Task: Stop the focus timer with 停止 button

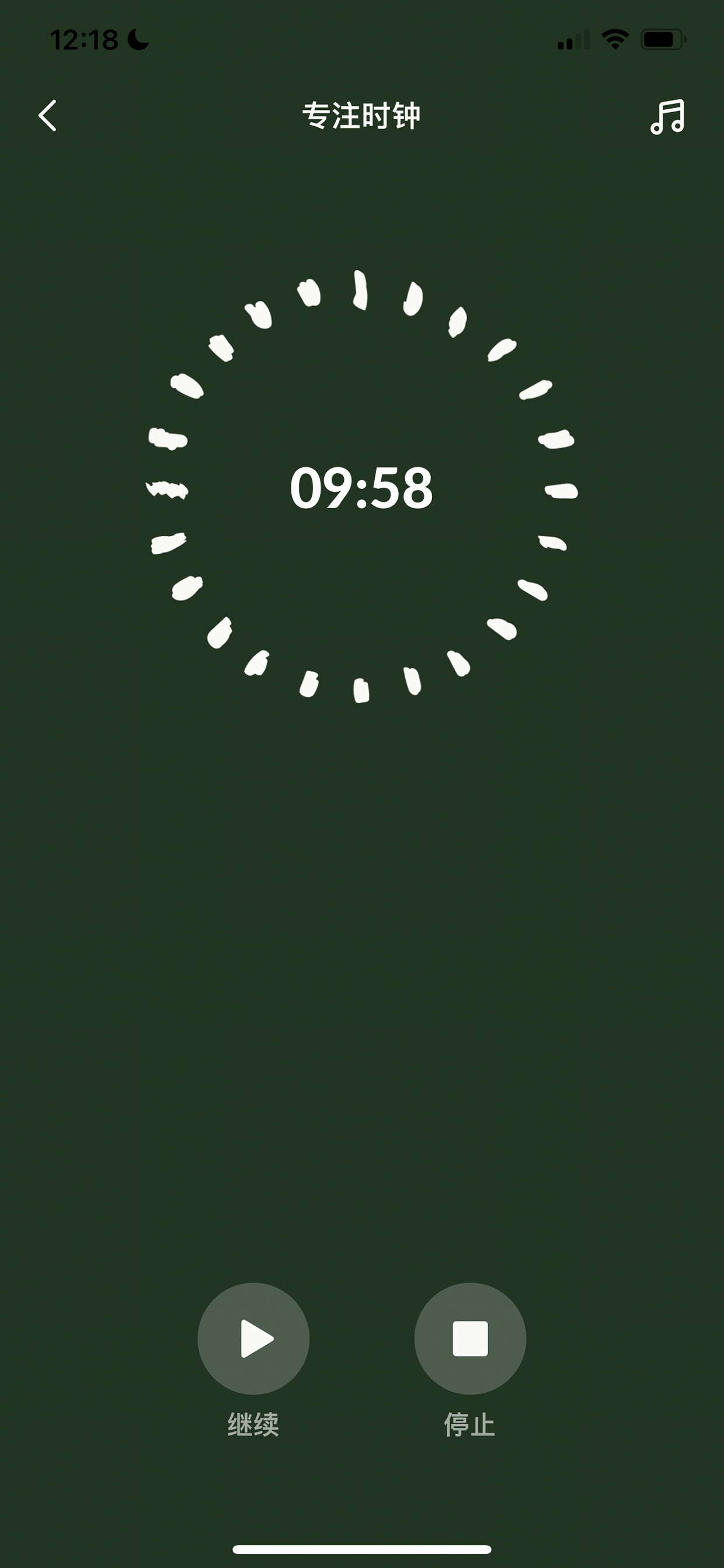Action: click(x=470, y=1338)
